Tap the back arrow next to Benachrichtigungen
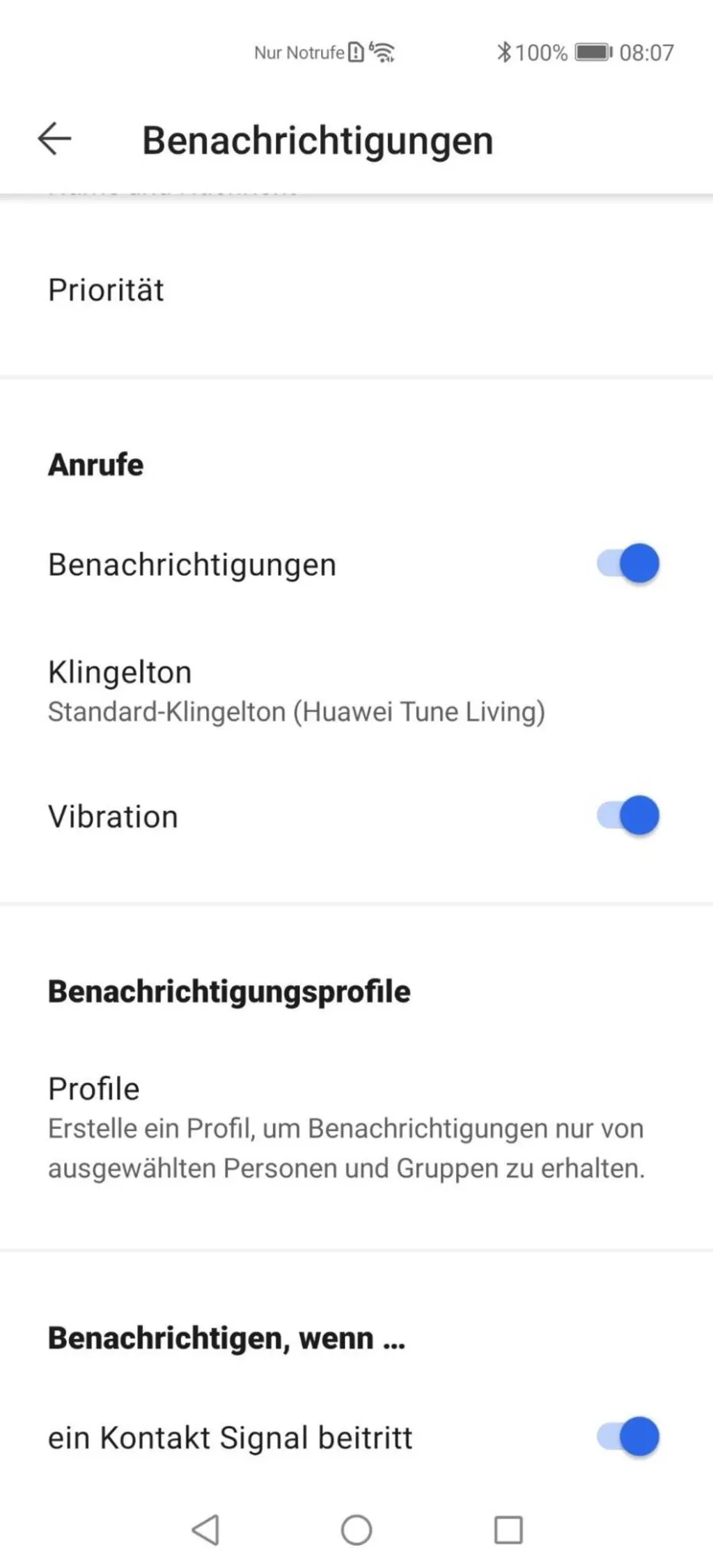Viewport: 713px width, 1568px height. (54, 139)
